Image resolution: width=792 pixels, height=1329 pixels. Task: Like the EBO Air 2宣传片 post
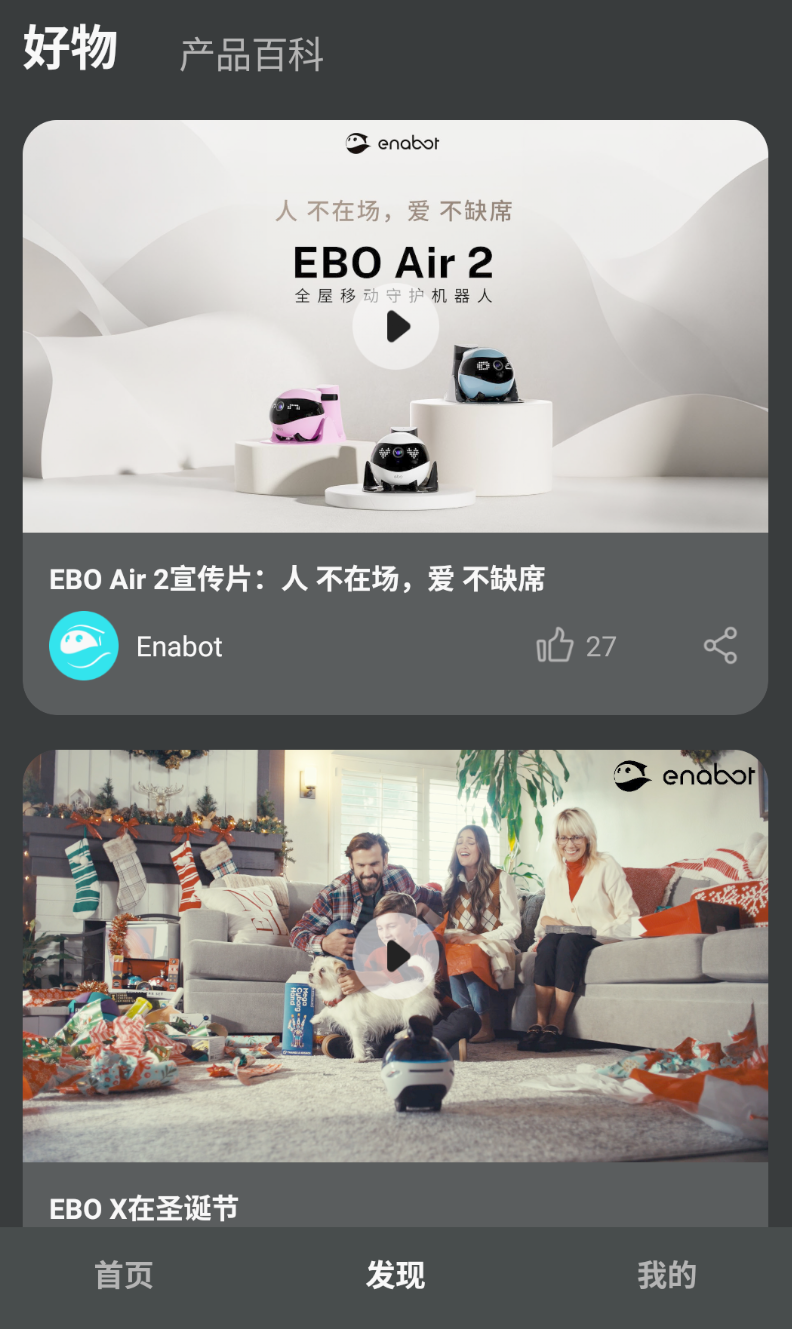[556, 646]
